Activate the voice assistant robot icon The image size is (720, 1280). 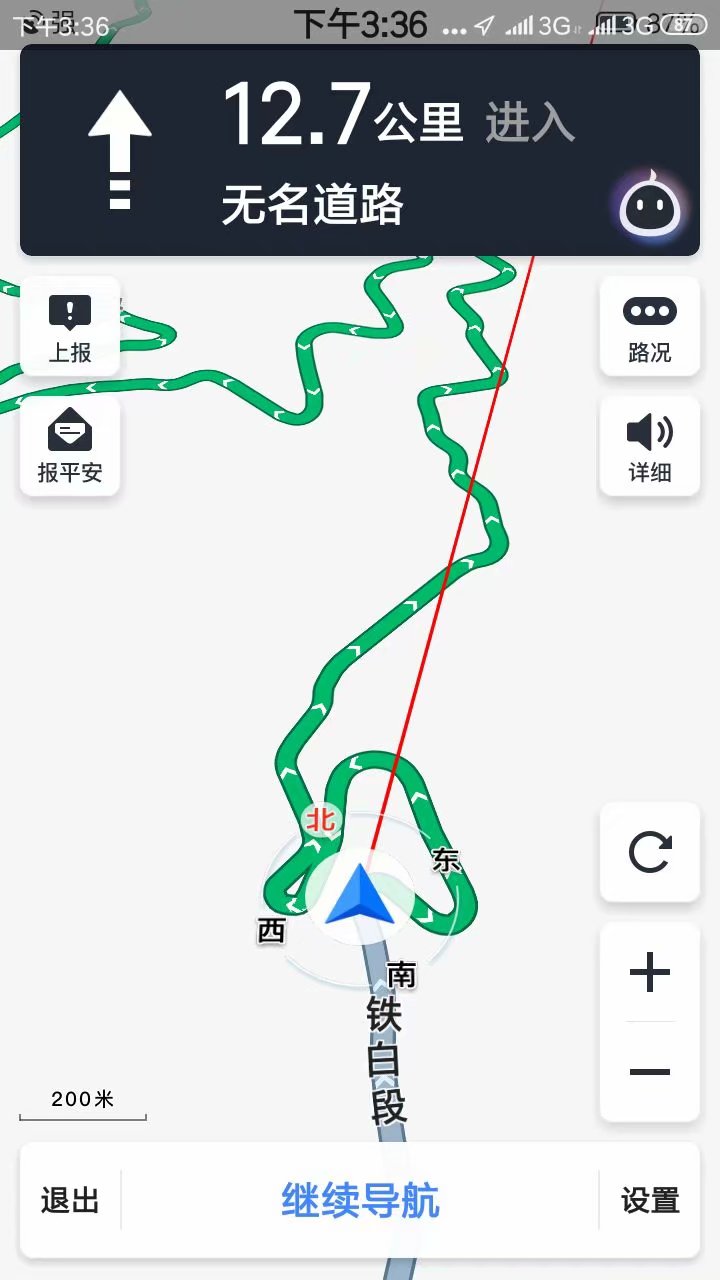click(651, 204)
